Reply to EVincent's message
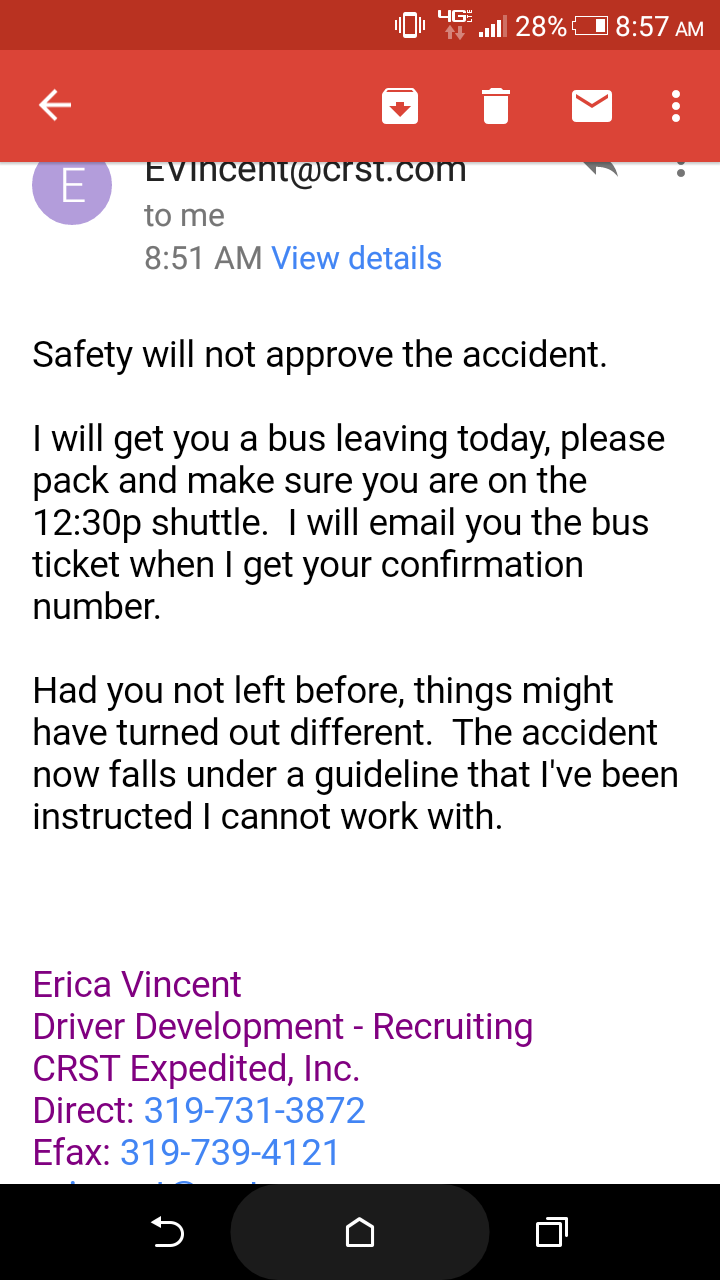The width and height of the screenshot is (720, 1280). pyautogui.click(x=600, y=169)
